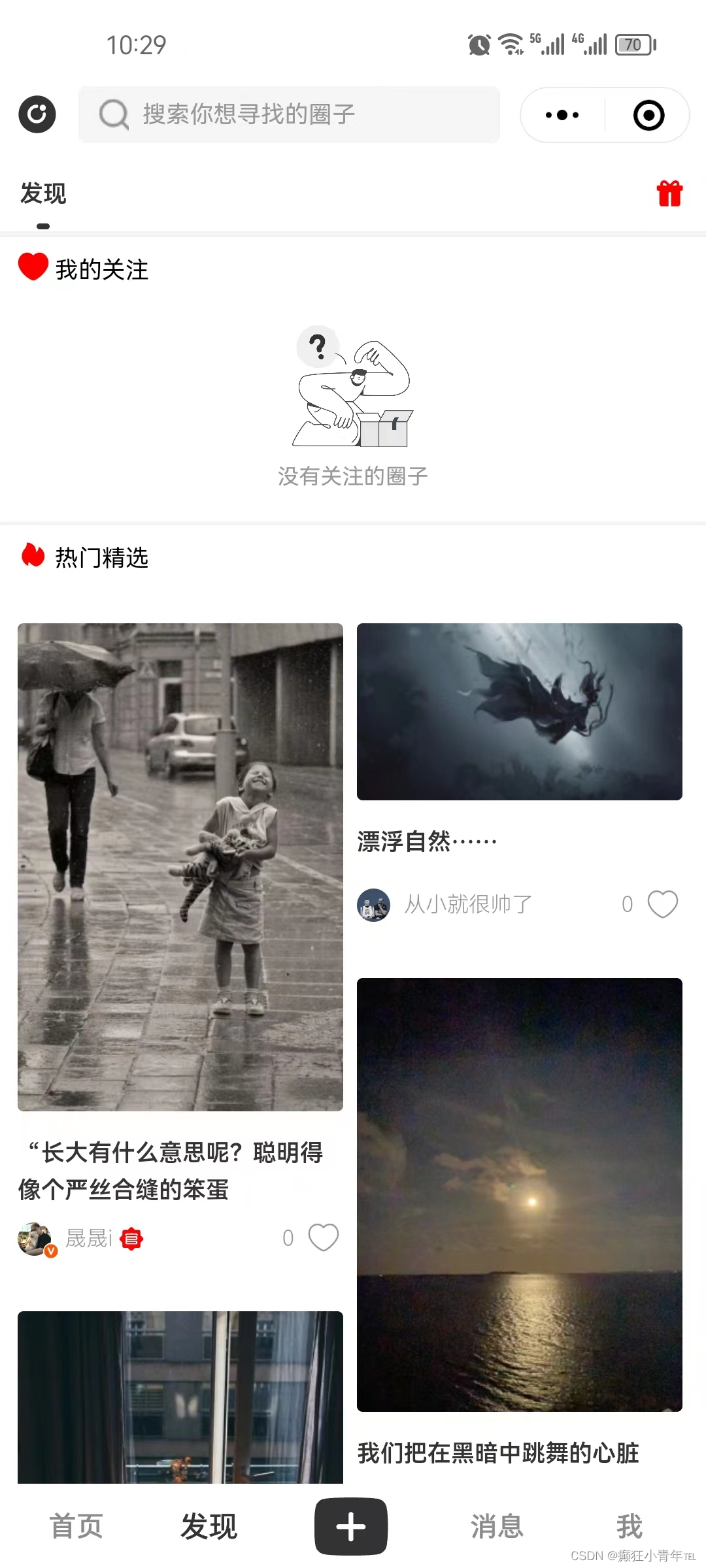Open 晟晟i's profile avatar

click(35, 1238)
